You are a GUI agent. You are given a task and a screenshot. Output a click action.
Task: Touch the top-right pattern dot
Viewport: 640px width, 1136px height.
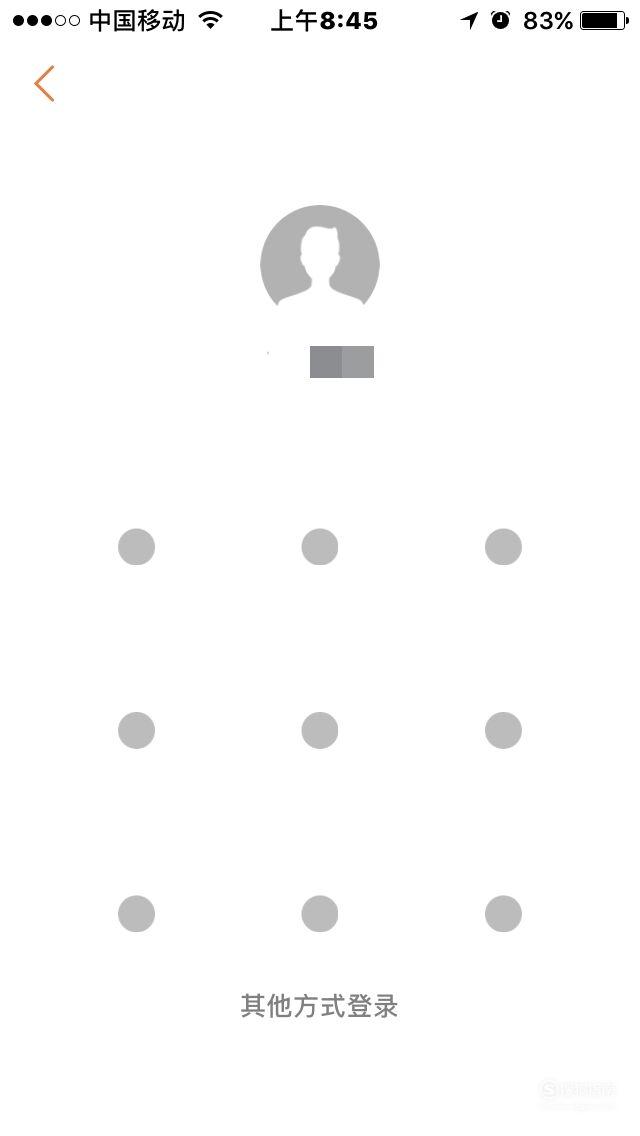pyautogui.click(x=503, y=547)
